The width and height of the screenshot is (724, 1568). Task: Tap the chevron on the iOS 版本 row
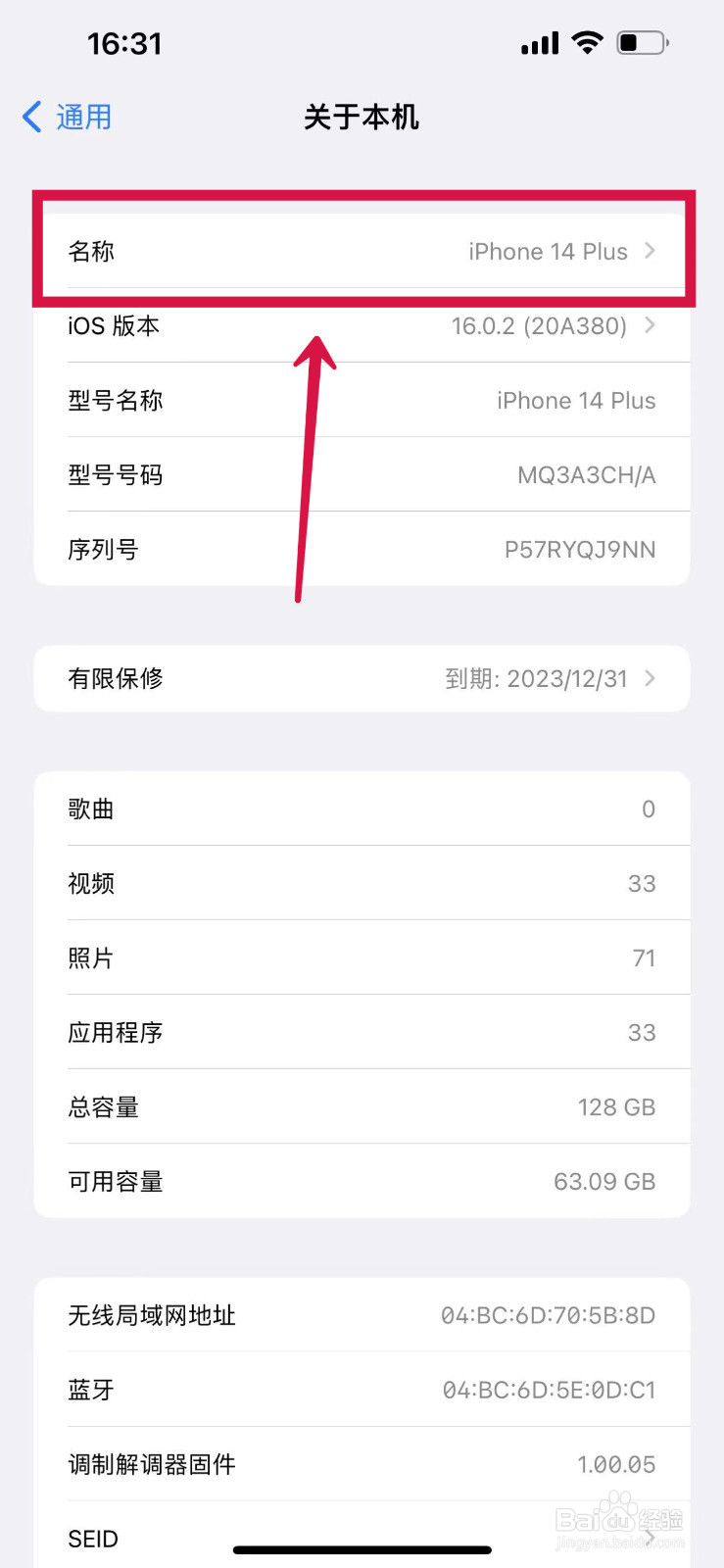click(x=650, y=326)
